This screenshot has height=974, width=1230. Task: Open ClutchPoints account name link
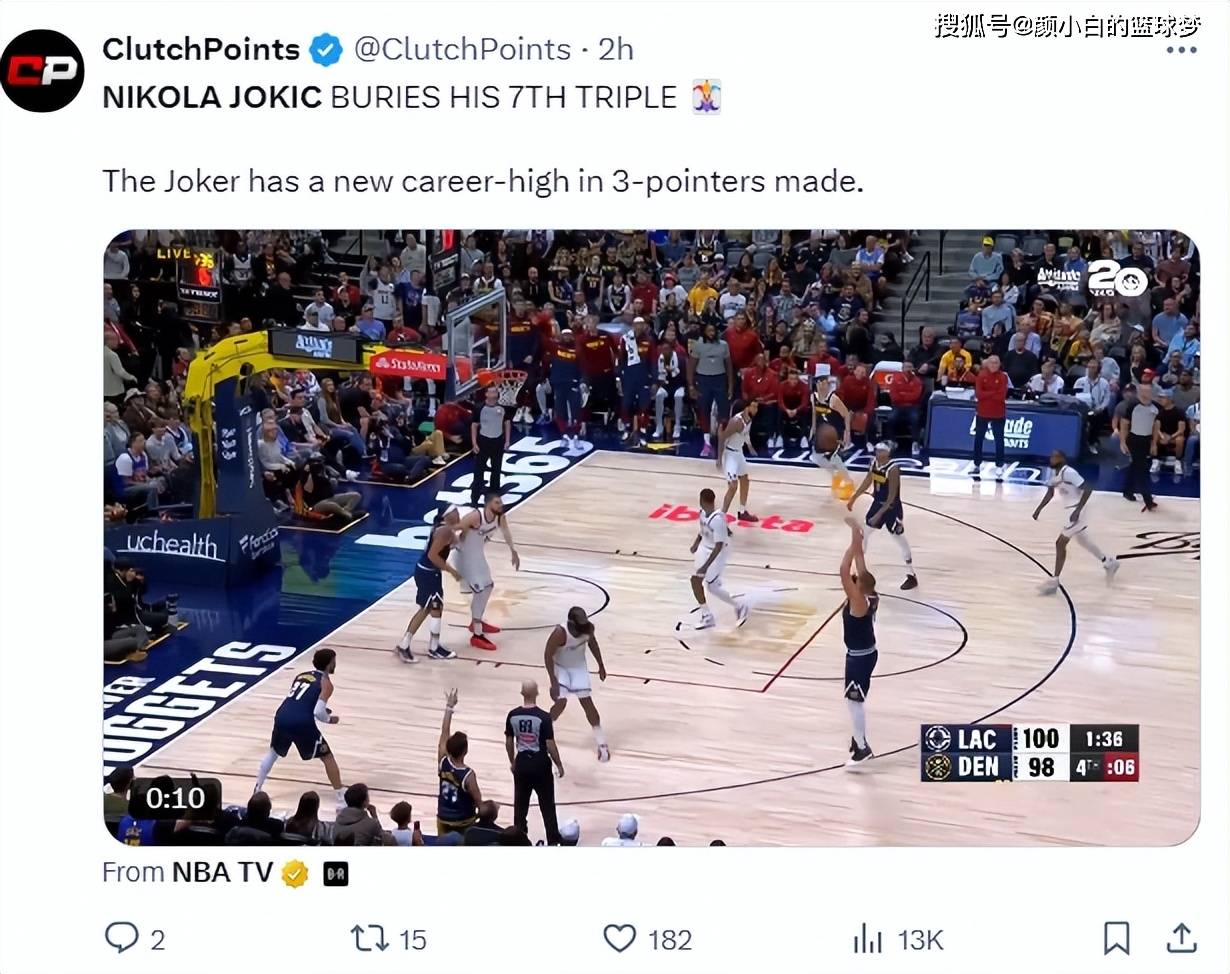point(201,49)
